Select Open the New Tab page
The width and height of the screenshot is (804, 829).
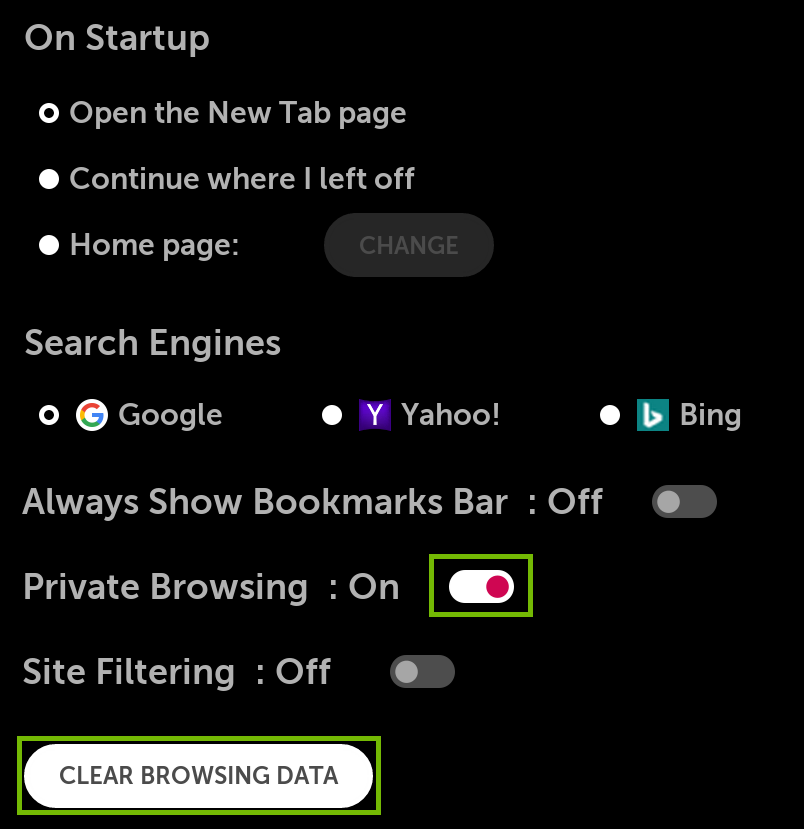[x=48, y=113]
